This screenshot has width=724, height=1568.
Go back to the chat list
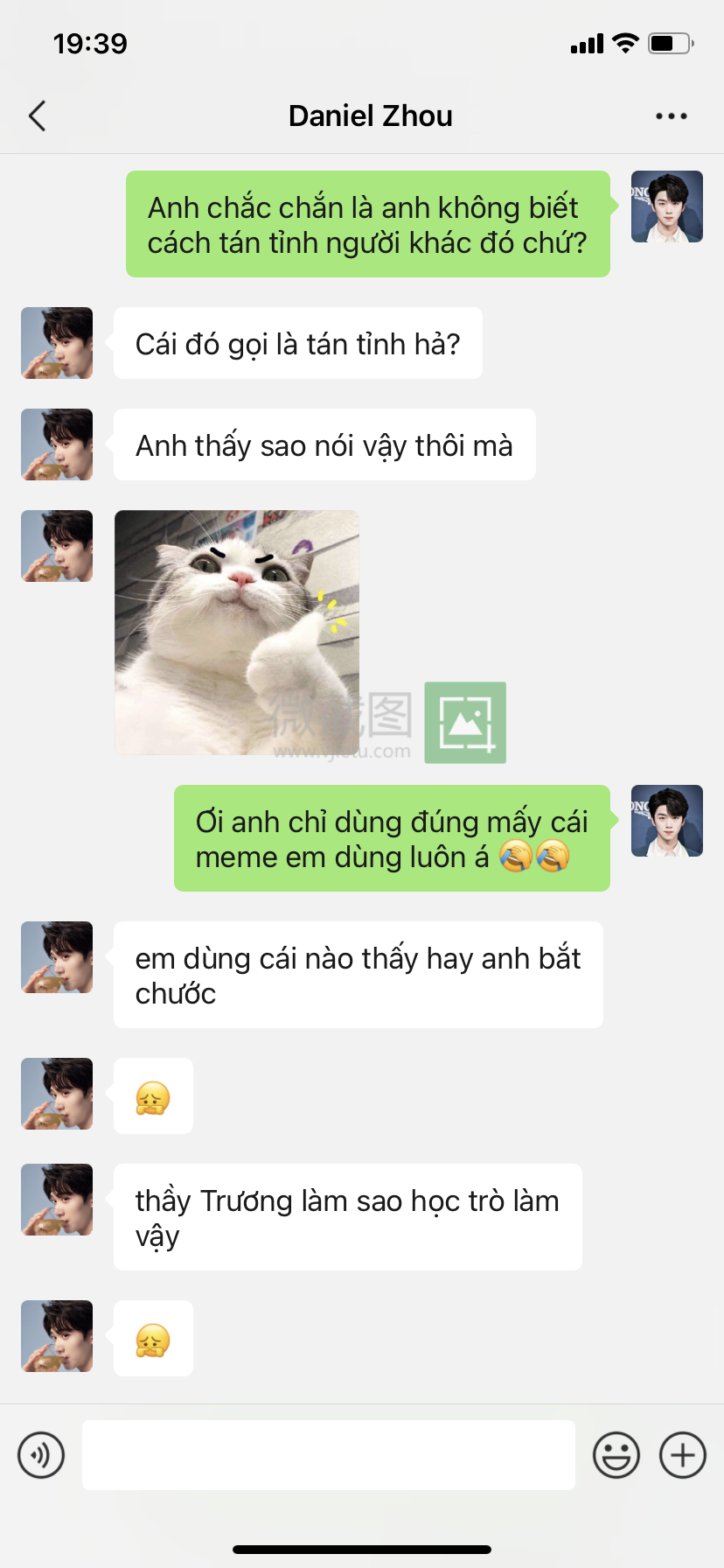(x=37, y=115)
